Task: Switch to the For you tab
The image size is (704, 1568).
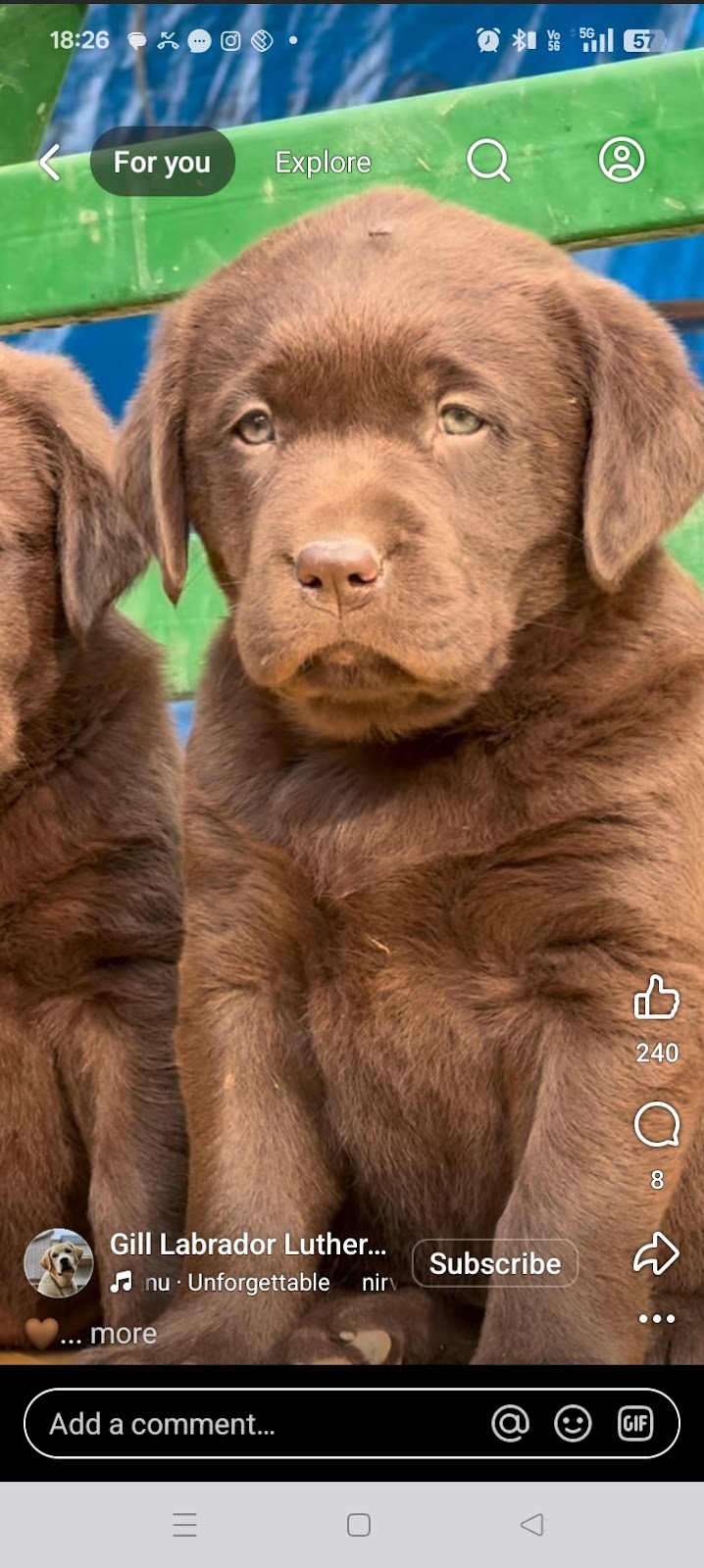Action: pos(162,162)
